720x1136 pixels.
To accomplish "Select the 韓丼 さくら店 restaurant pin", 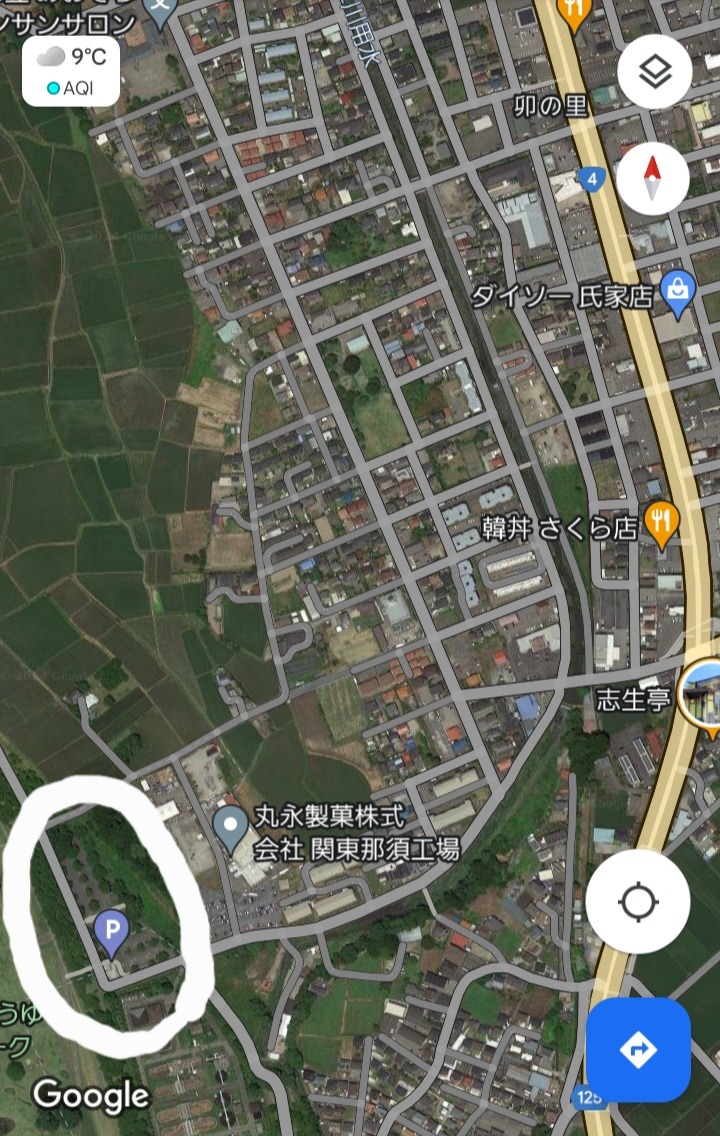I will tap(660, 521).
